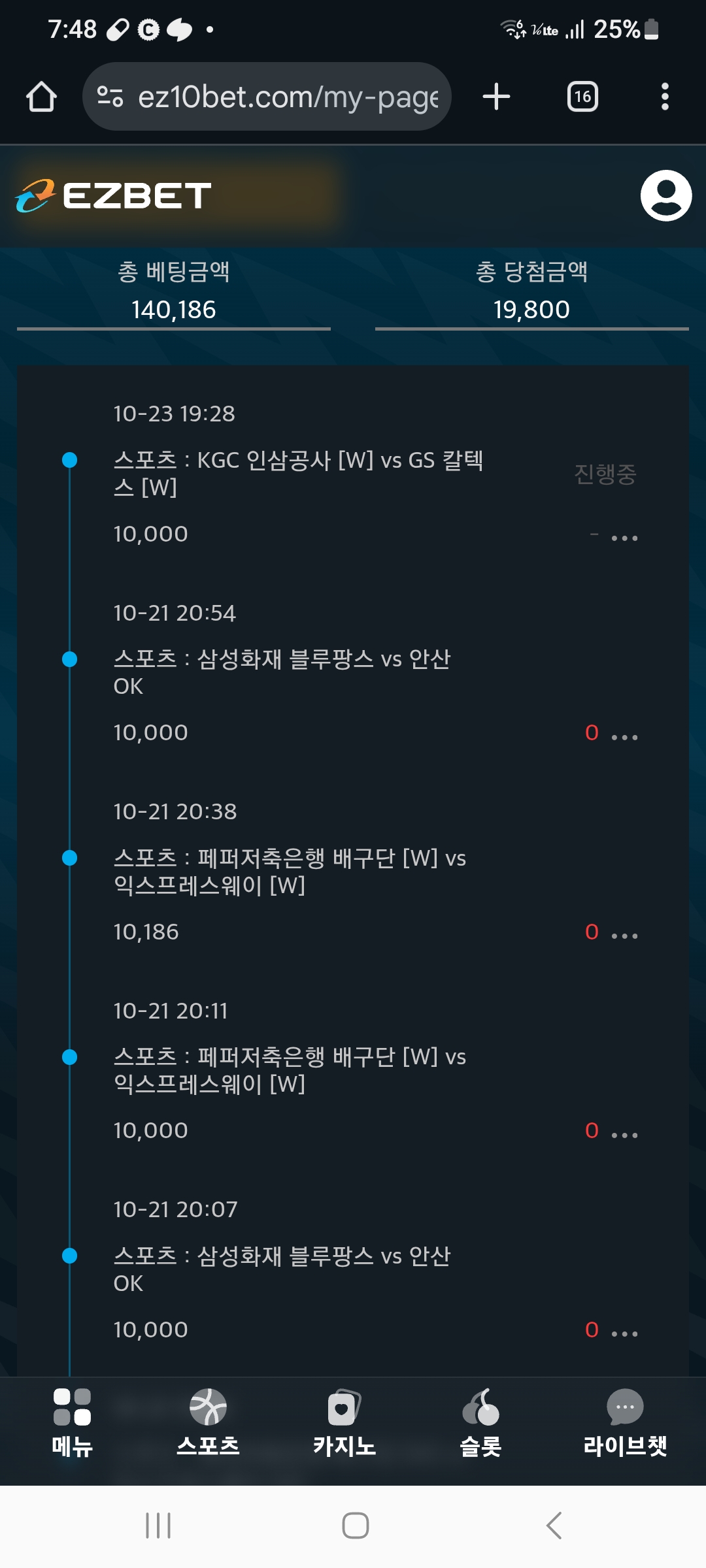
Task: Open more options for the 10-21 20:54 bet
Action: 624,737
